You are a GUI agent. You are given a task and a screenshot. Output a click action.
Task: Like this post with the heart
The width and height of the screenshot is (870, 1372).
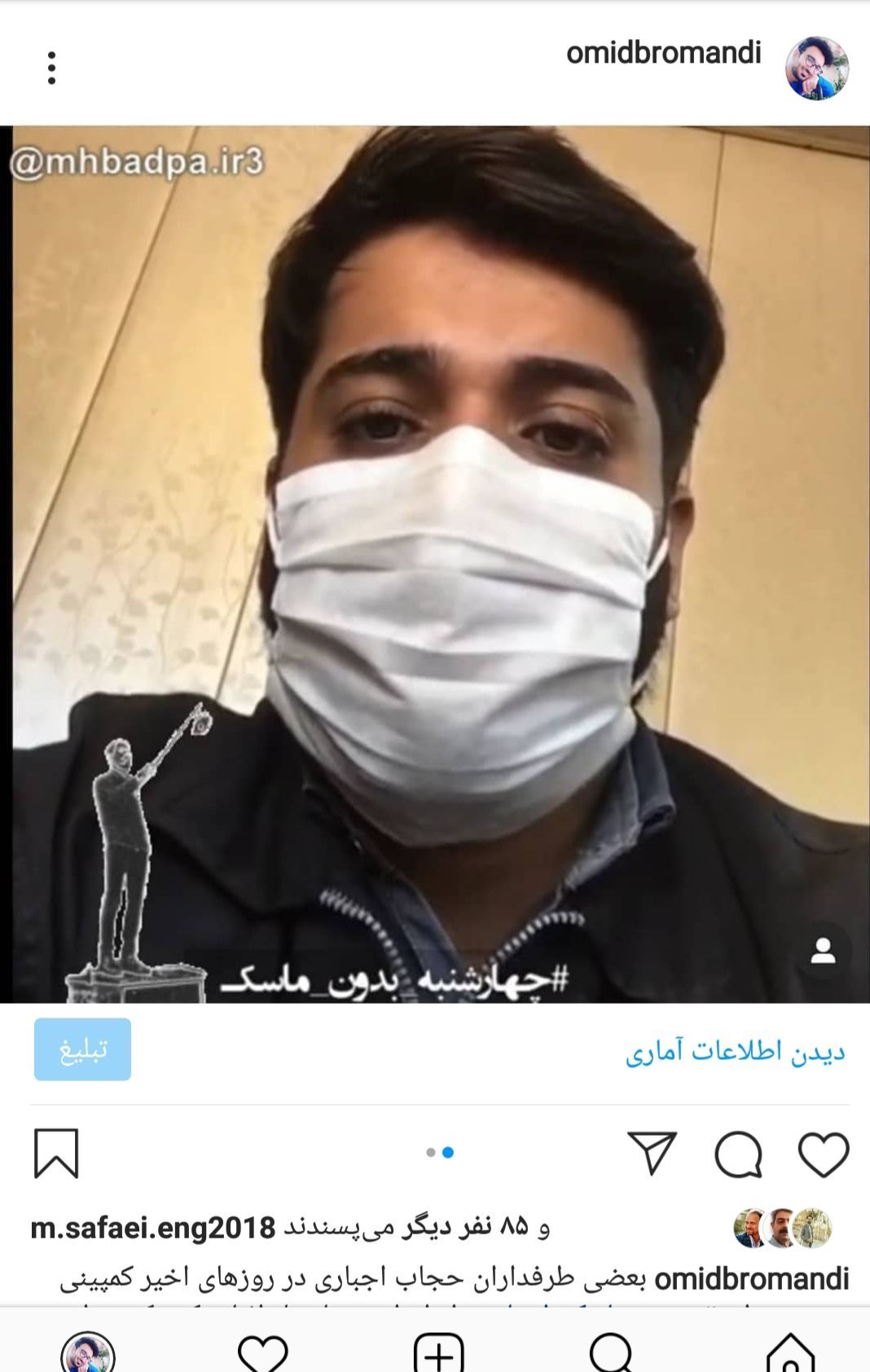tap(823, 1154)
